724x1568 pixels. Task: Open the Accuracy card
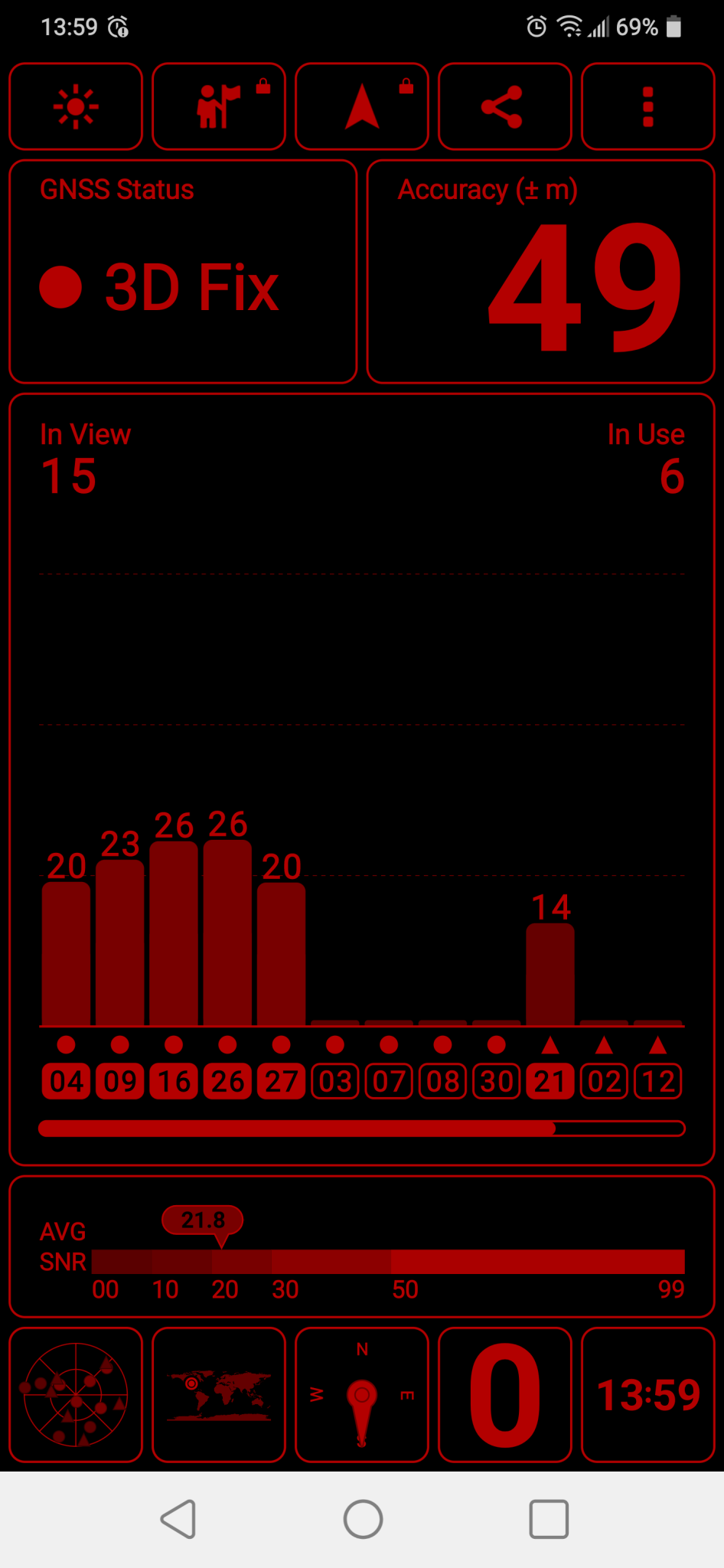pyautogui.click(x=540, y=272)
